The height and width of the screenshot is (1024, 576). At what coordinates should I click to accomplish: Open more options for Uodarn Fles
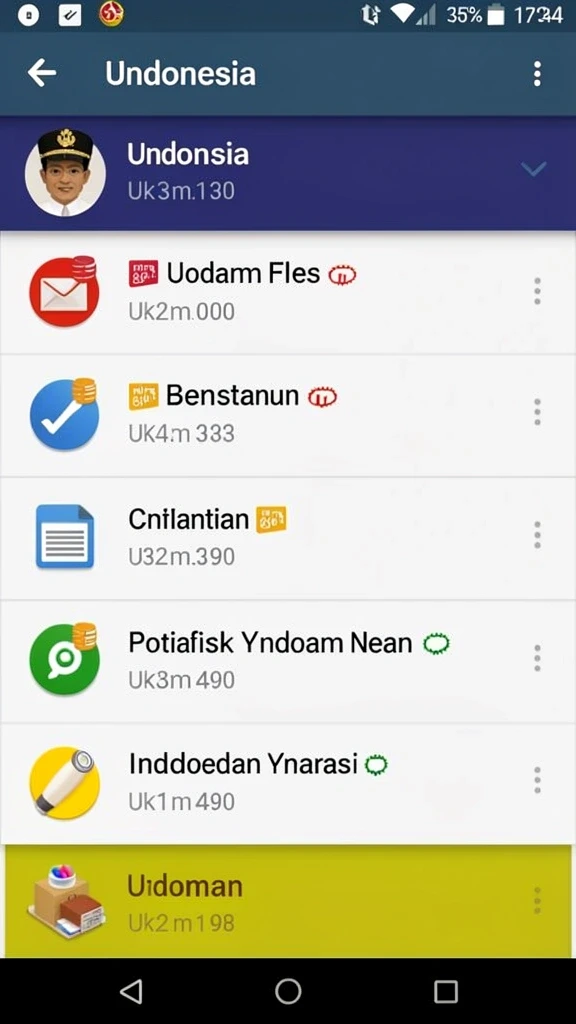tap(537, 291)
